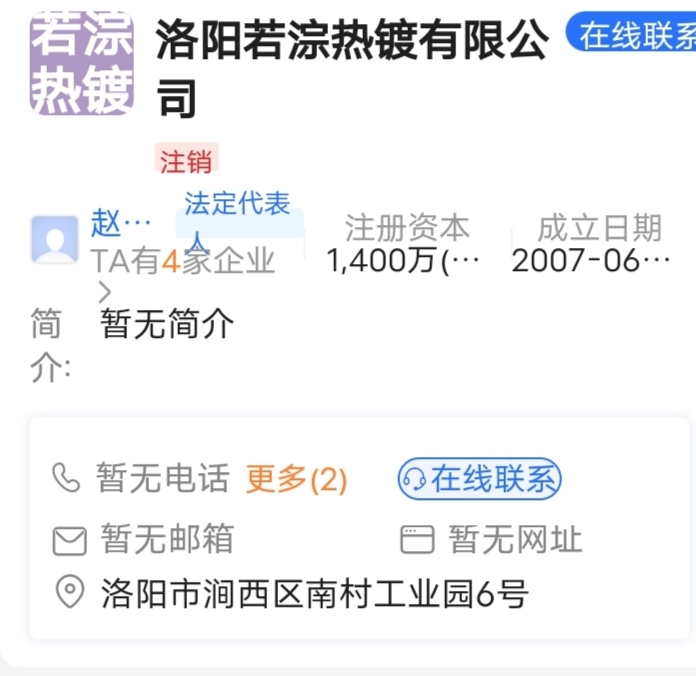Tap the top 在线联系 button
Viewport: 696px width, 676px height.
point(635,35)
